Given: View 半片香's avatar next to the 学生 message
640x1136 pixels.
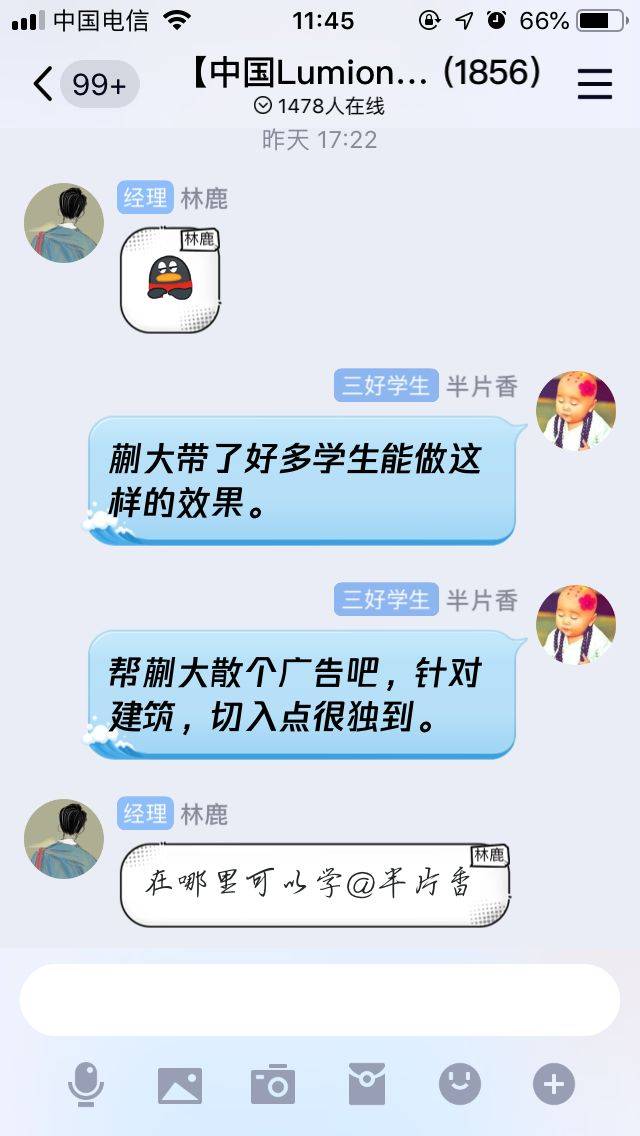Looking at the screenshot, I should (576, 411).
